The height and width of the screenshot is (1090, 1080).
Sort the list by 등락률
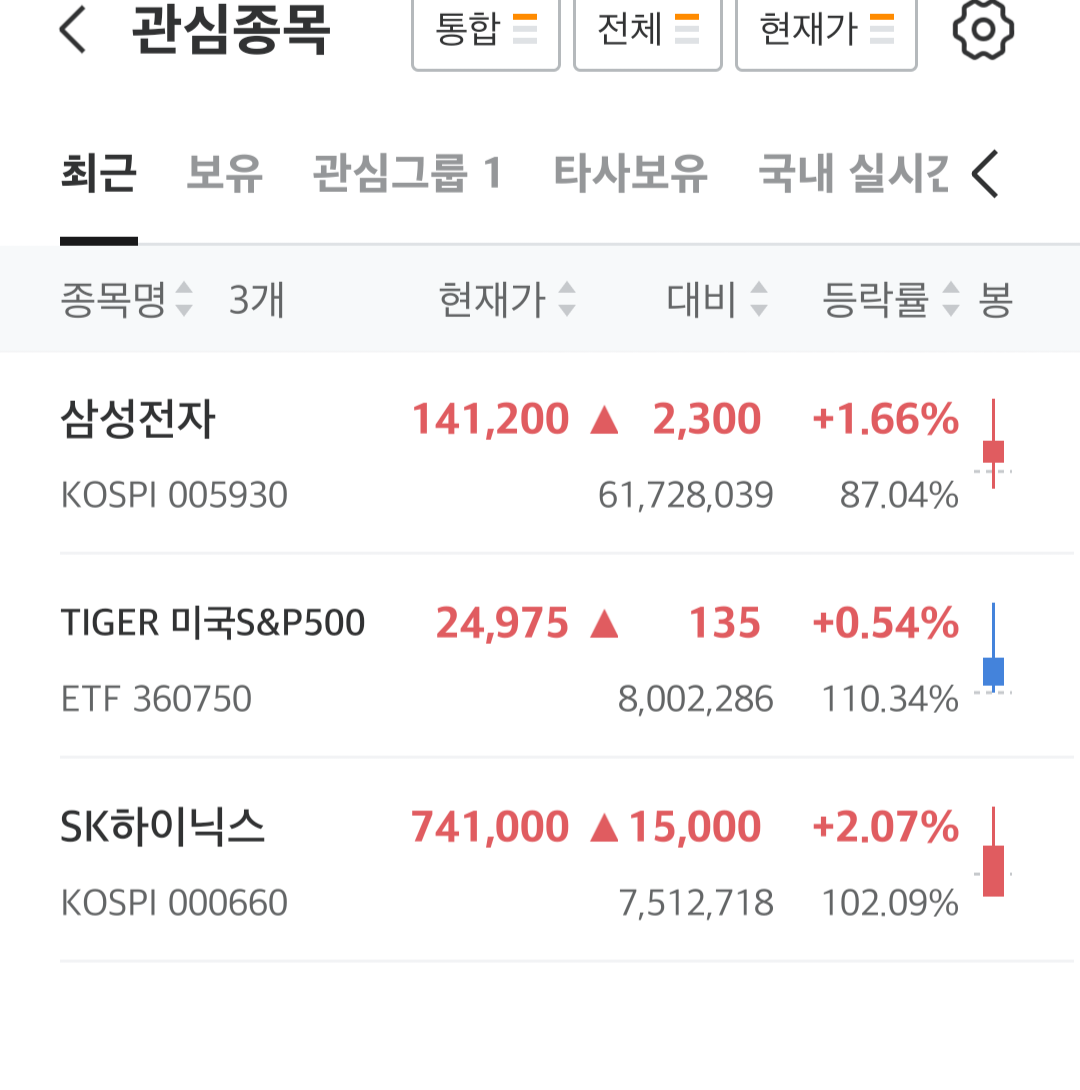pos(891,299)
